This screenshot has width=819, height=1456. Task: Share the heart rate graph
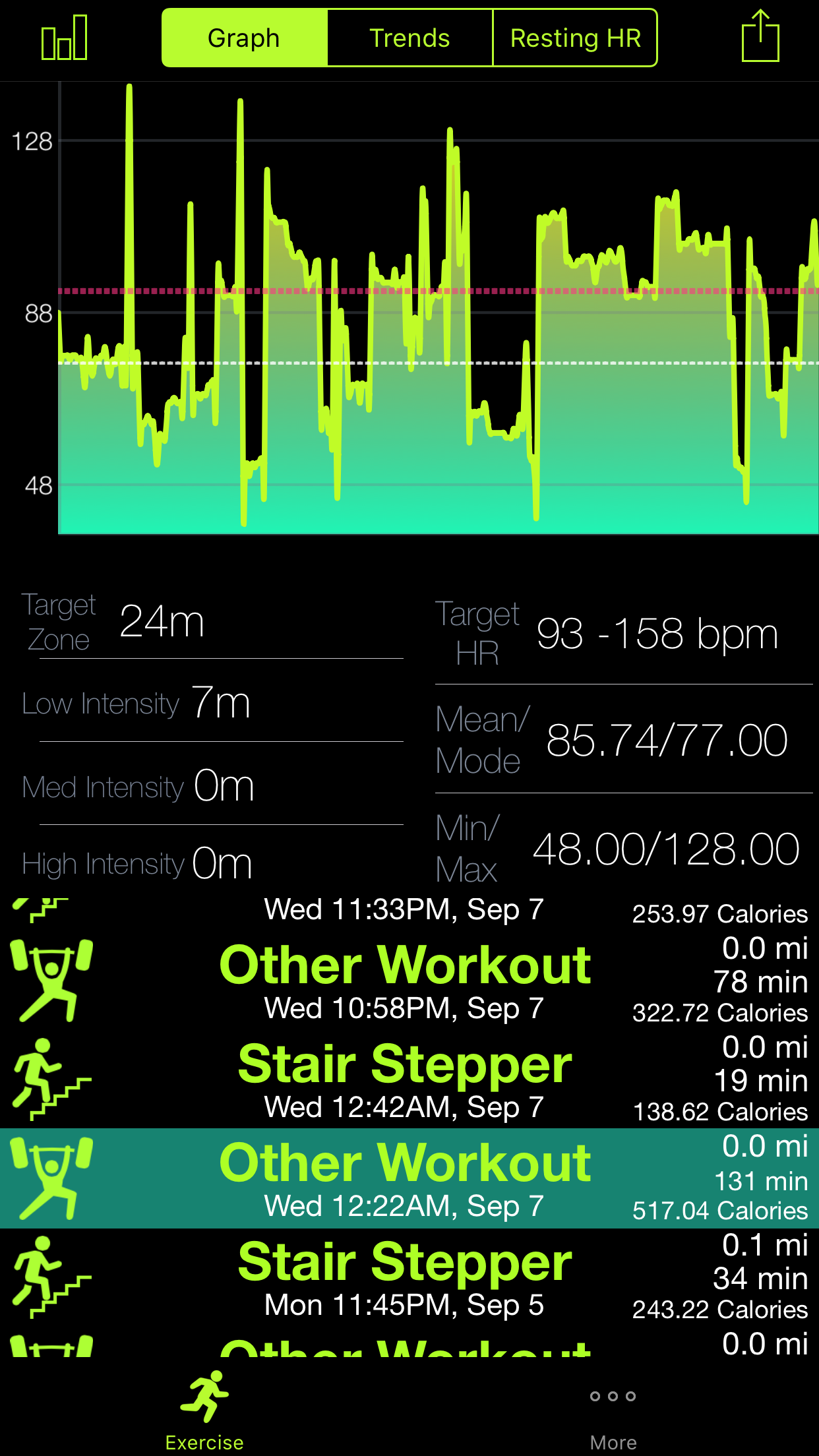(760, 36)
